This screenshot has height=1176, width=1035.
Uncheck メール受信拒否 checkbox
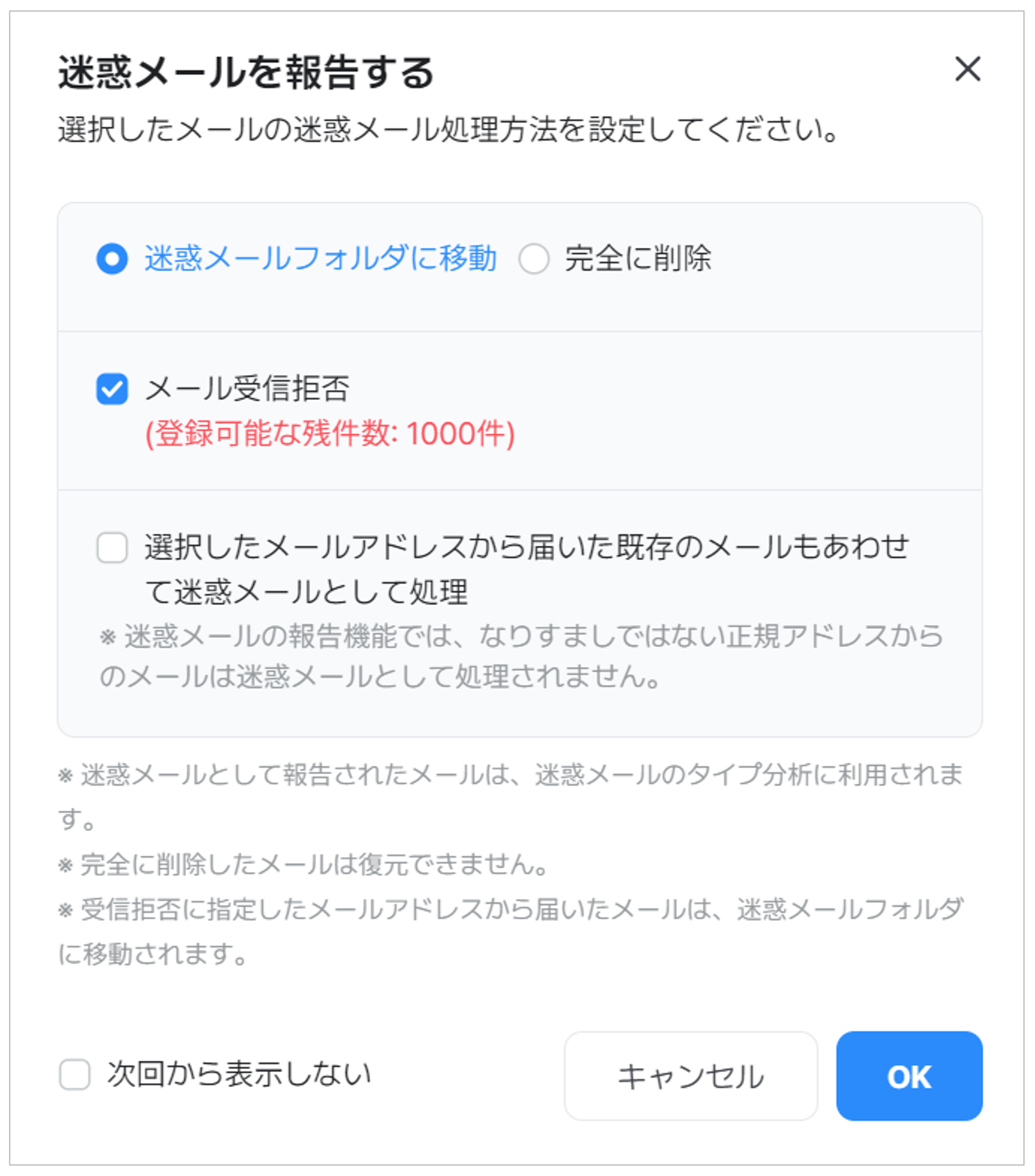(x=112, y=390)
